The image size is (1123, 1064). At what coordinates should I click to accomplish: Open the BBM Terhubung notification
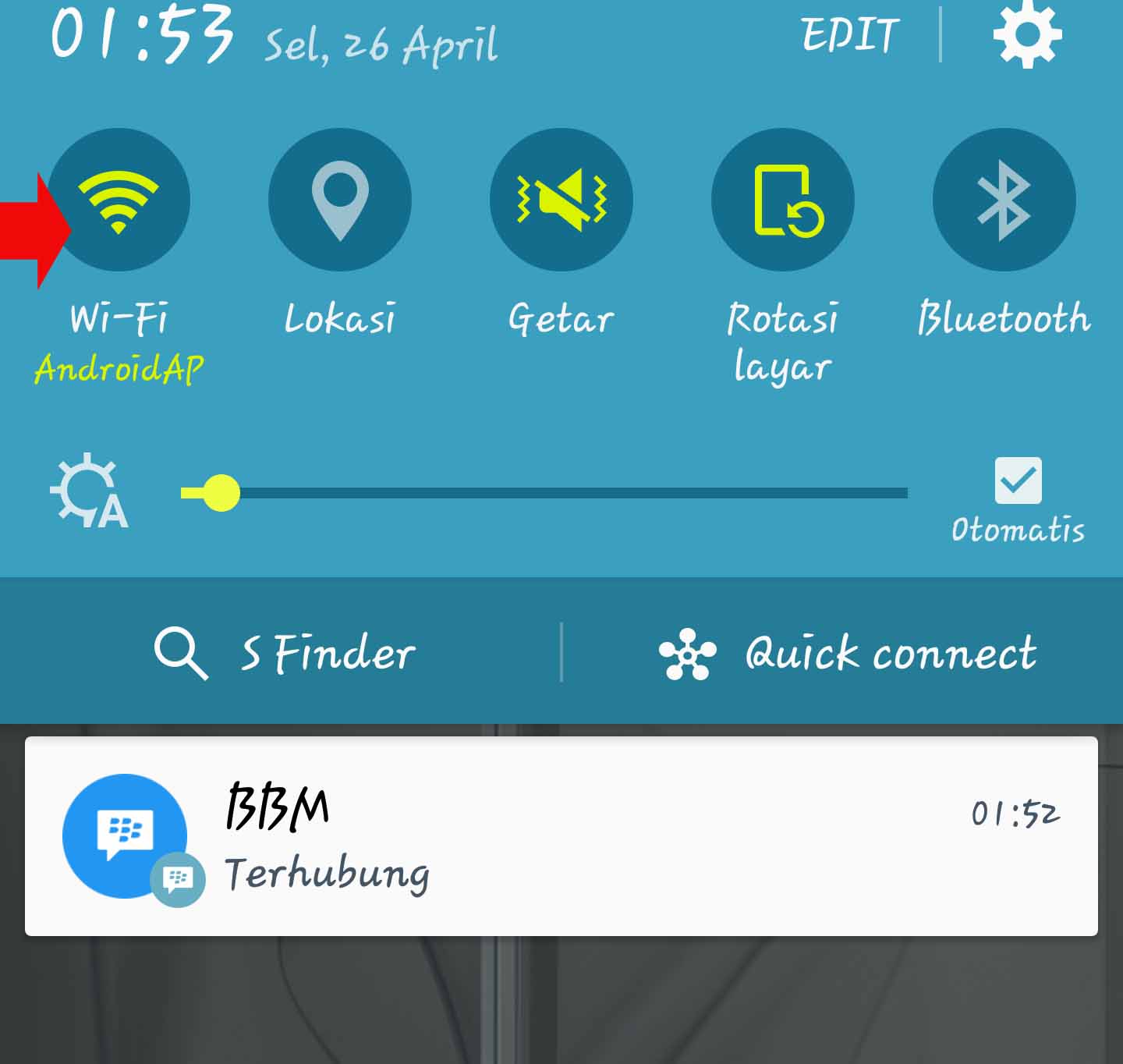click(x=561, y=836)
